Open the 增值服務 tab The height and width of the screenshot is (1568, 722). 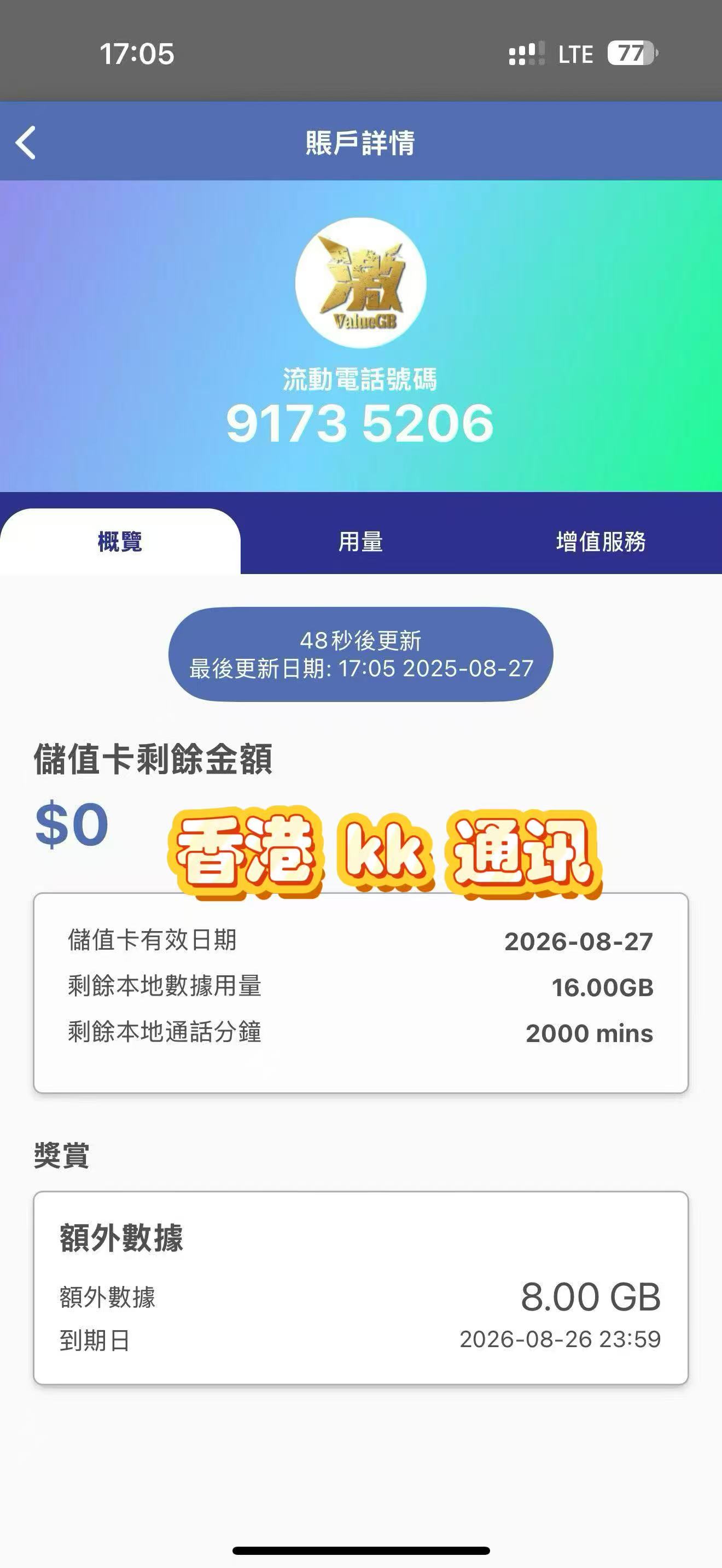tap(600, 541)
